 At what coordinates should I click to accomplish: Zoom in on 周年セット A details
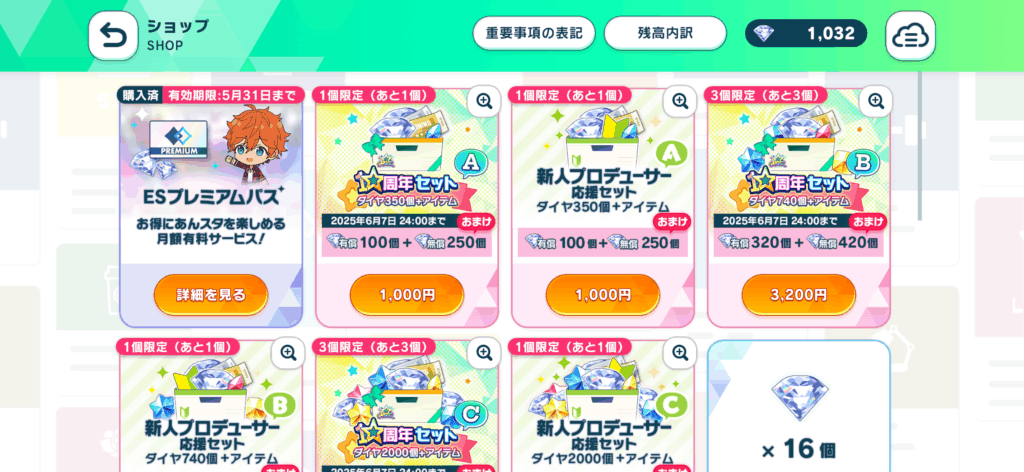(485, 101)
